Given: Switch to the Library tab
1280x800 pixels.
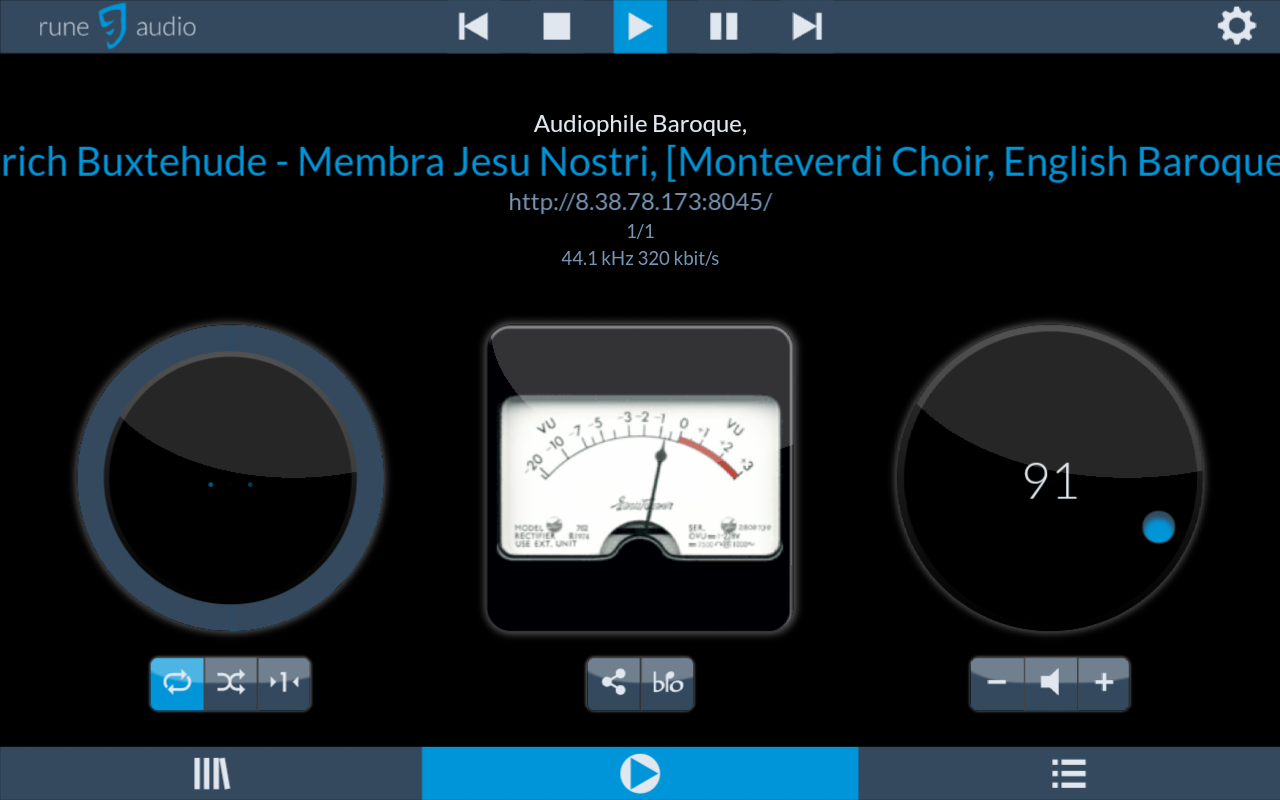Looking at the screenshot, I should [x=211, y=773].
